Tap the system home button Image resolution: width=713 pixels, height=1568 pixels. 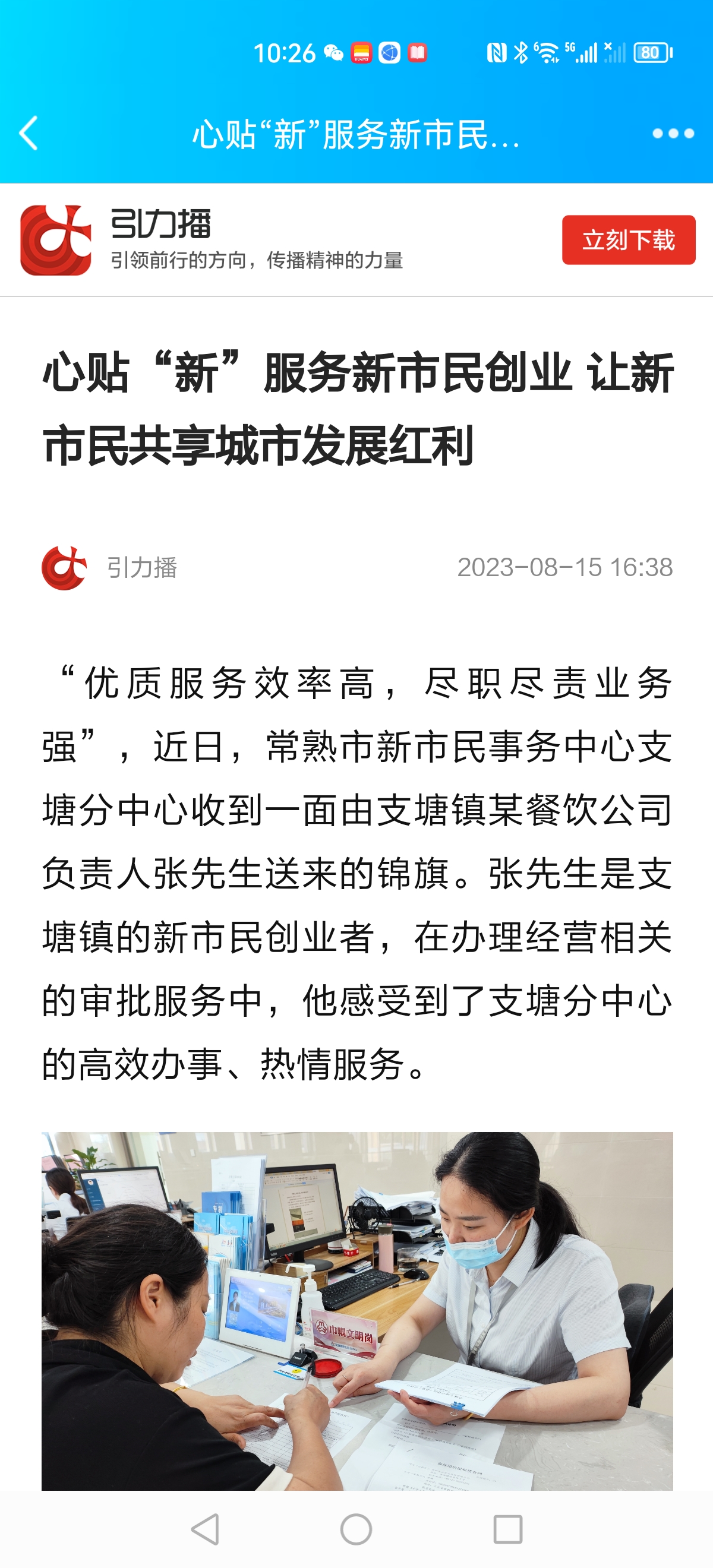(x=356, y=1529)
